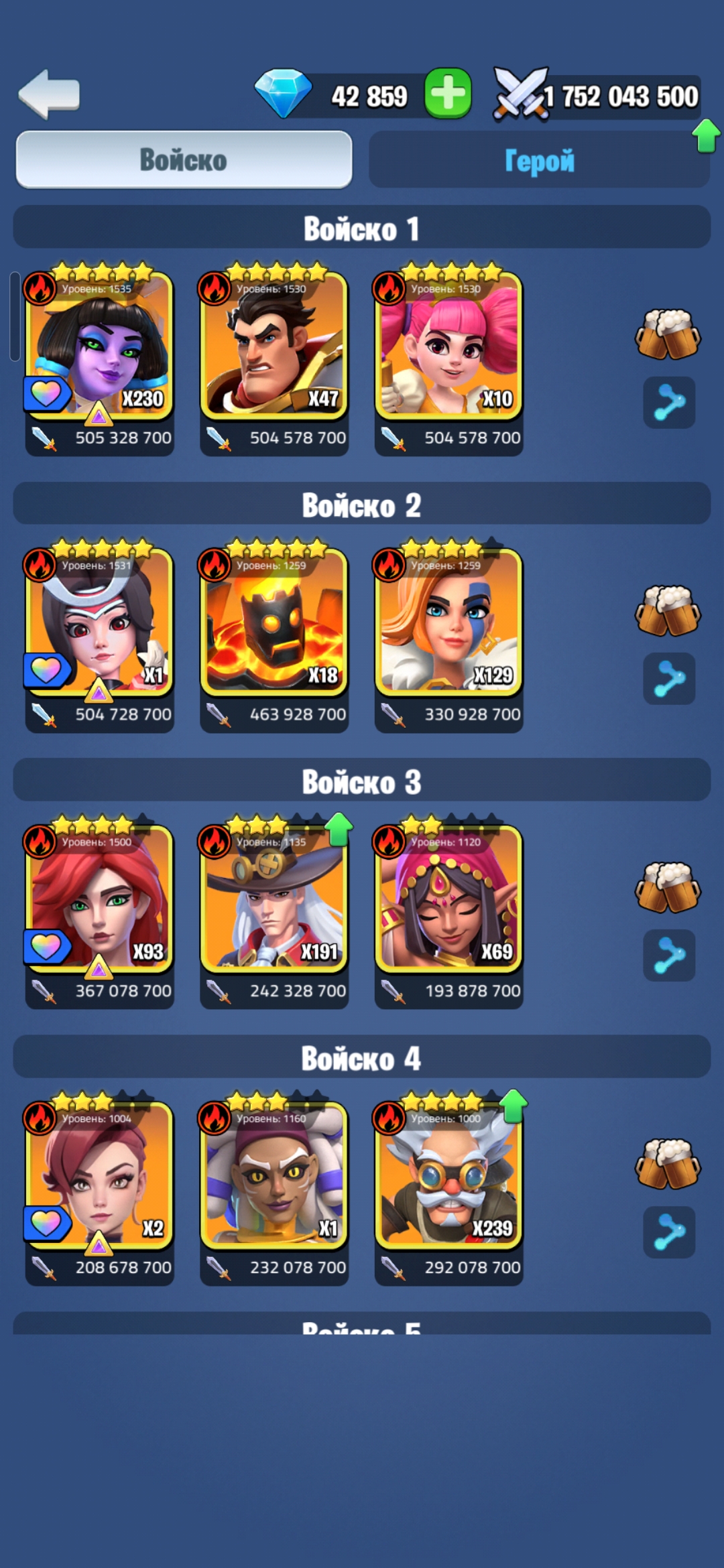The width and height of the screenshot is (724, 1568).
Task: Go back with the arrow button
Action: (x=49, y=94)
